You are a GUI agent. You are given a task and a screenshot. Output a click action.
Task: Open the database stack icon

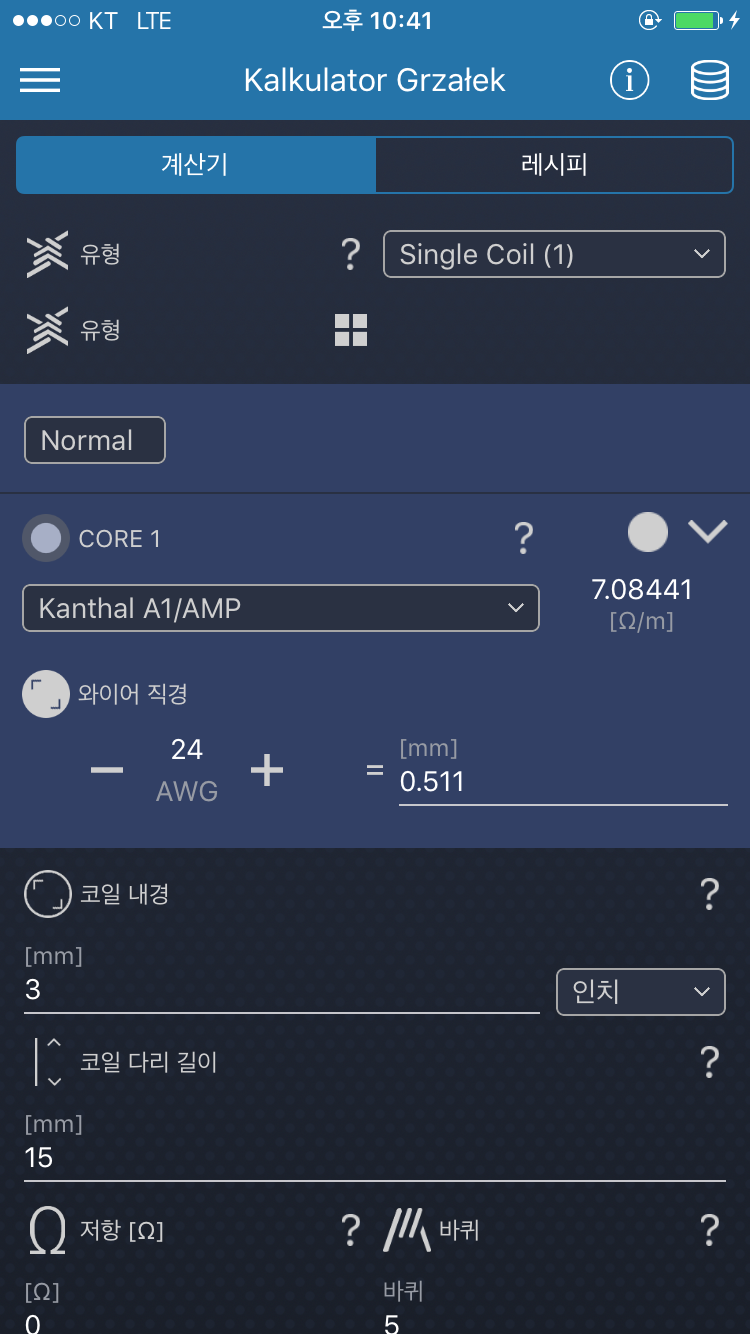pyautogui.click(x=710, y=80)
